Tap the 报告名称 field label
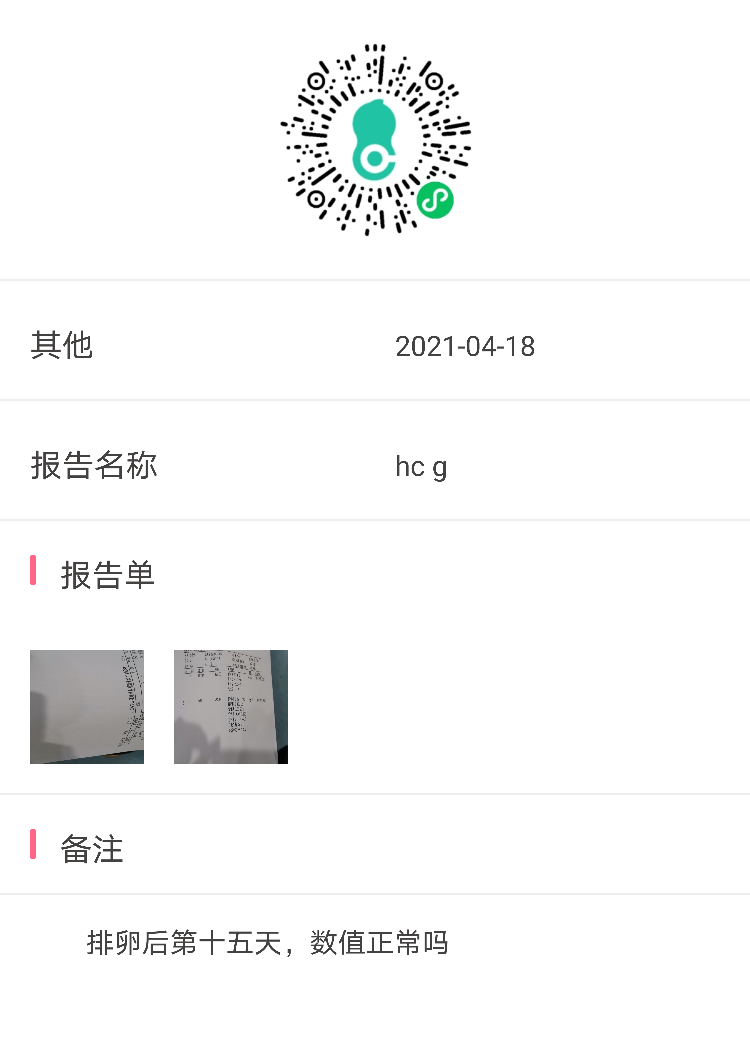Screen dimensions: 750x1062 pos(94,465)
